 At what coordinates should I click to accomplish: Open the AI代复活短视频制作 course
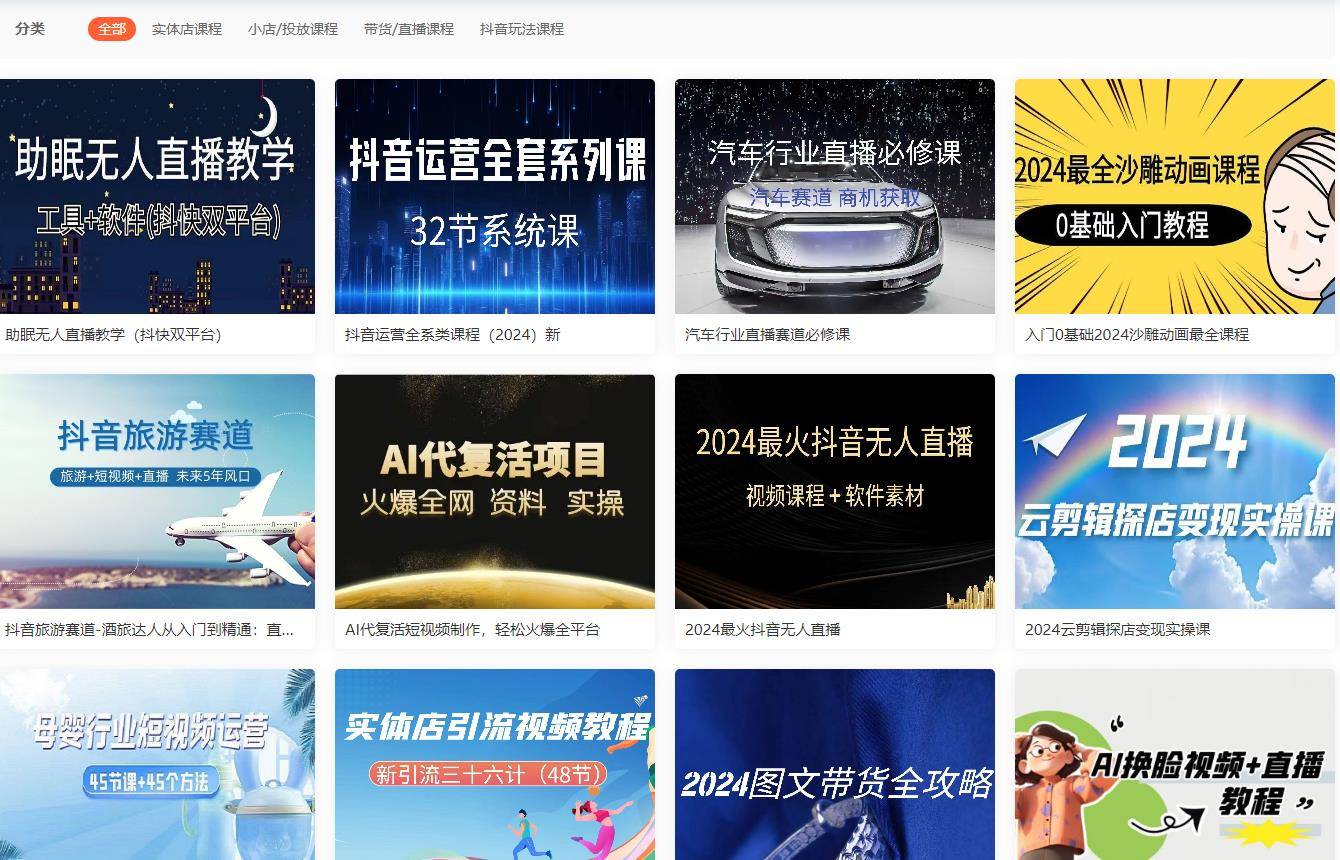point(495,491)
